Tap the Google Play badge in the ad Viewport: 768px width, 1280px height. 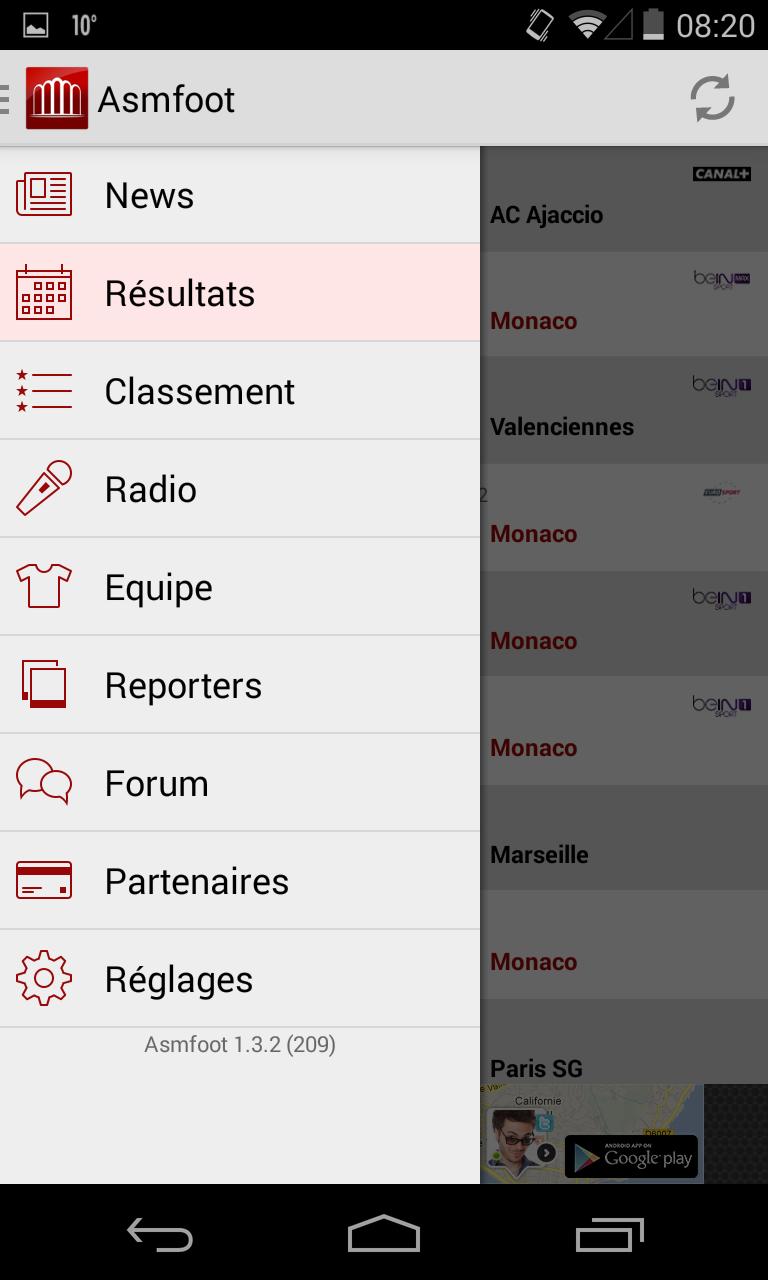(630, 1157)
